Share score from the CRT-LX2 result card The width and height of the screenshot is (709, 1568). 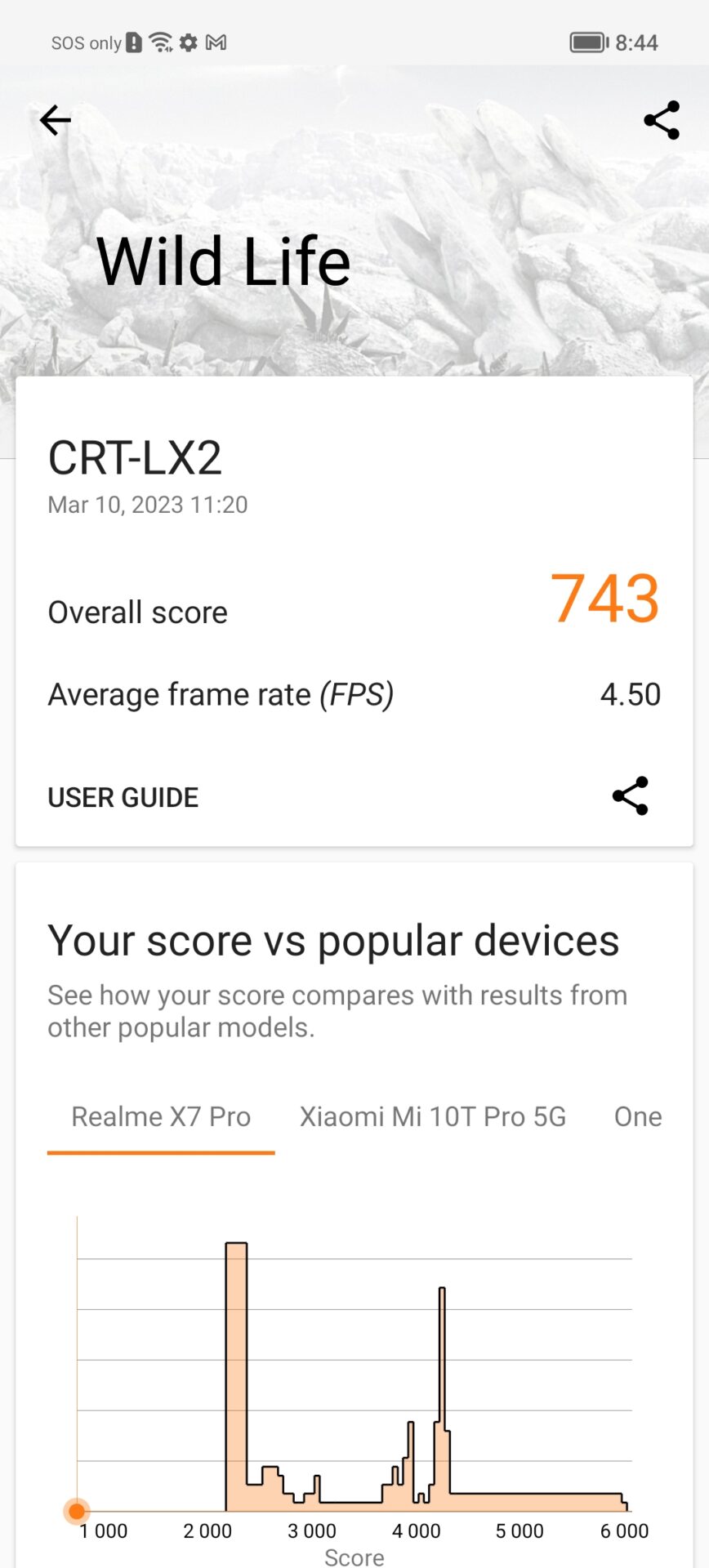[630, 796]
